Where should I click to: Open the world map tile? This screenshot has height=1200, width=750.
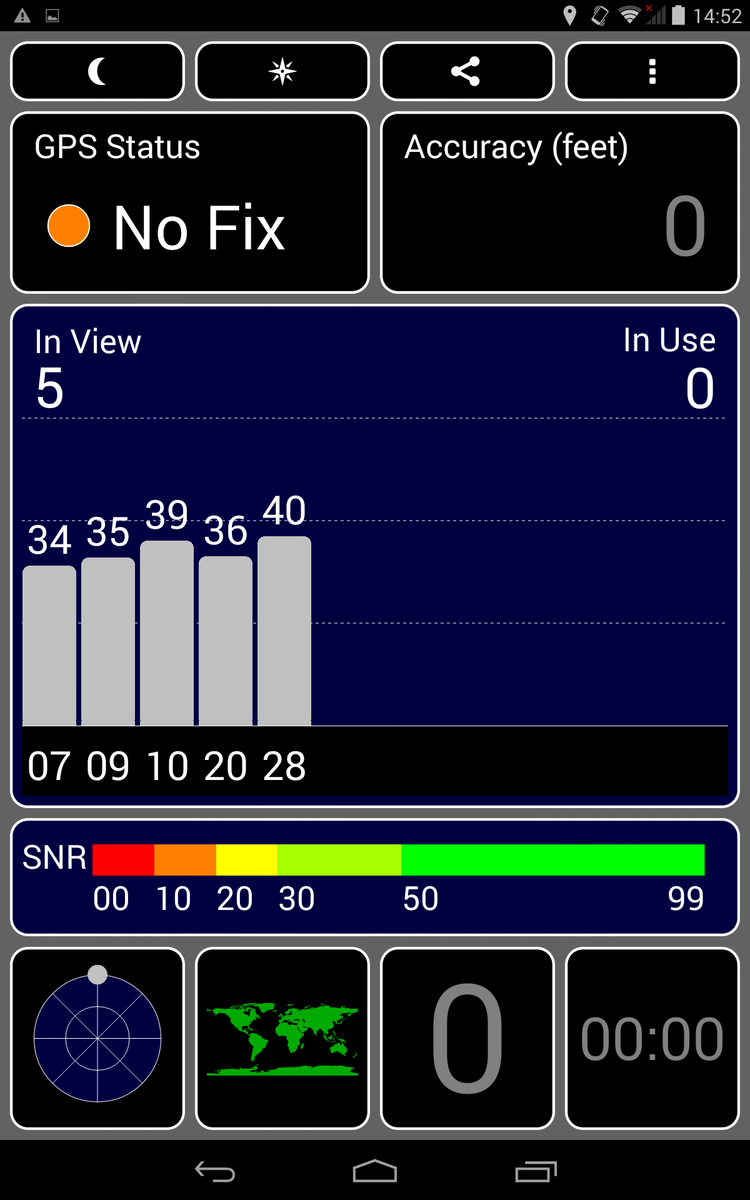(282, 1037)
